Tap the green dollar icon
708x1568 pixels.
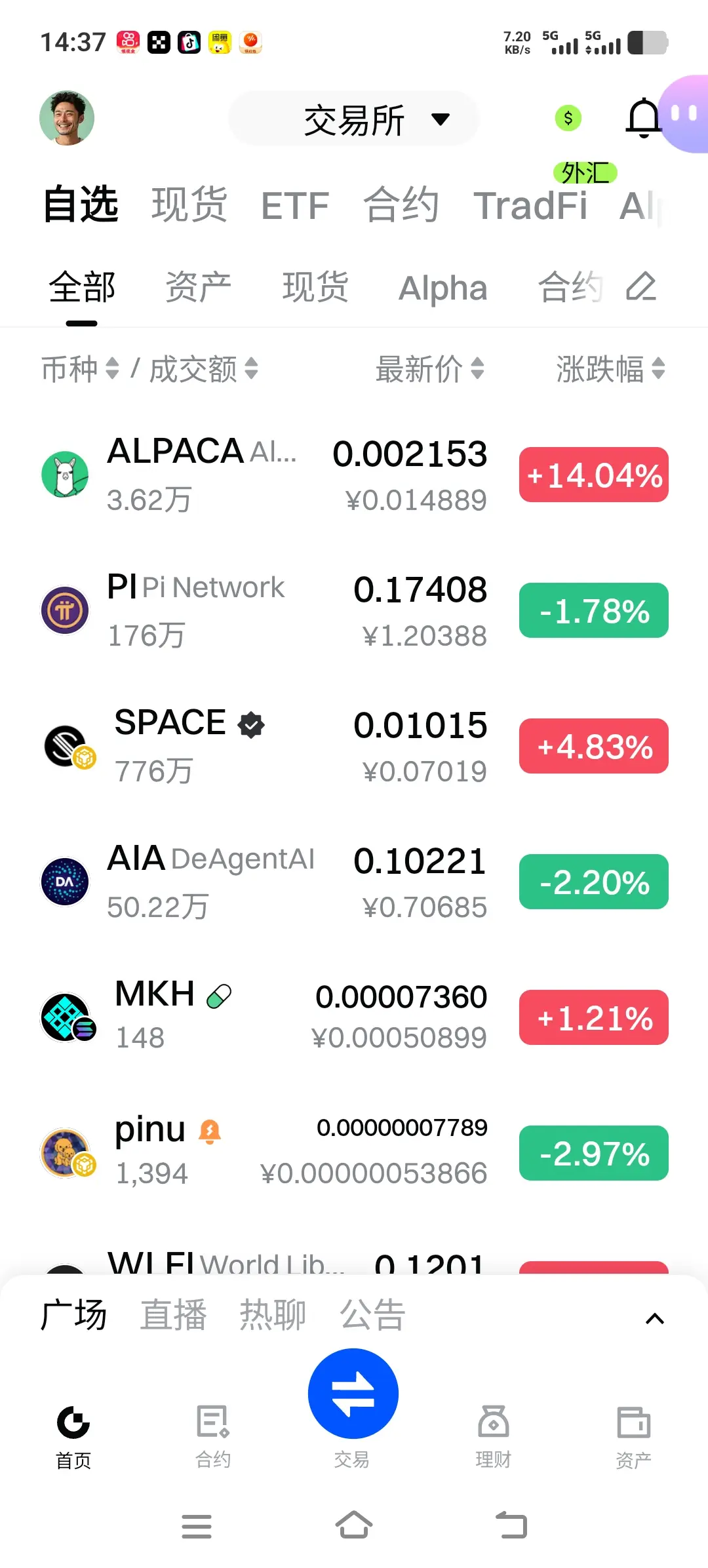(x=568, y=118)
